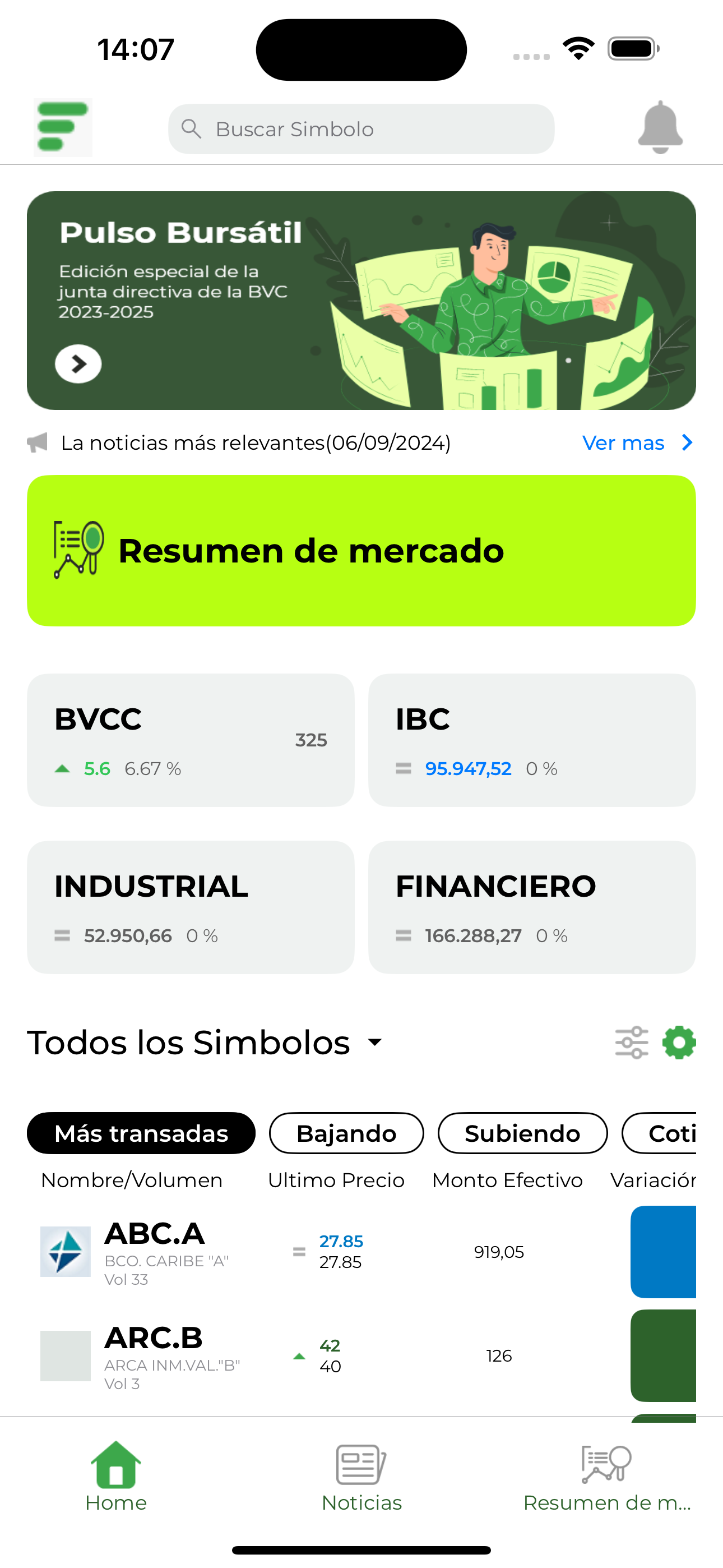Viewport: 723px width, 1568px height.
Task: Click the Ver mas link
Action: tap(623, 442)
